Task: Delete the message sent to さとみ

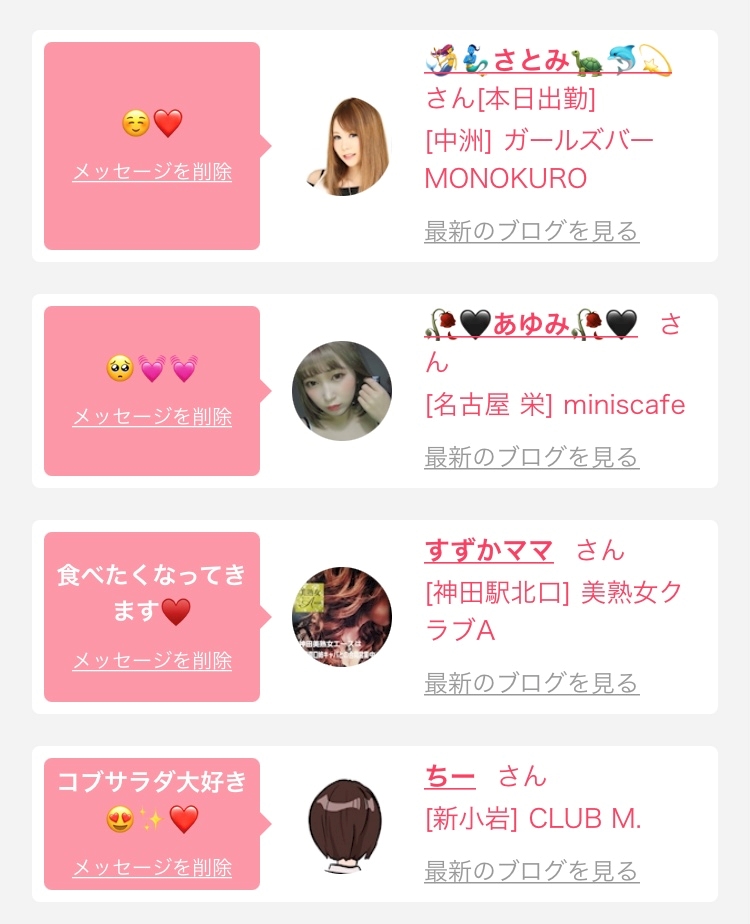Action: point(152,171)
